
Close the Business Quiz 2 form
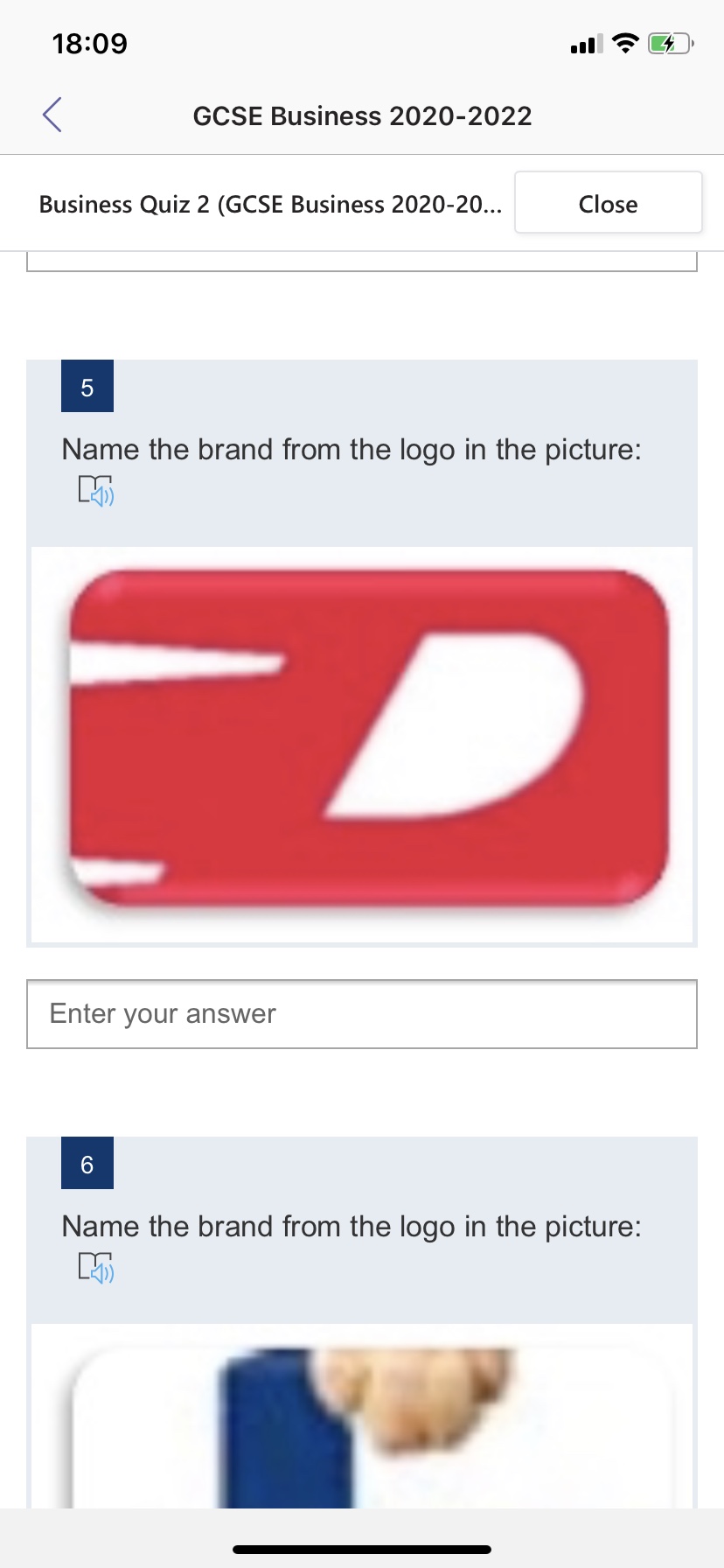coord(608,203)
